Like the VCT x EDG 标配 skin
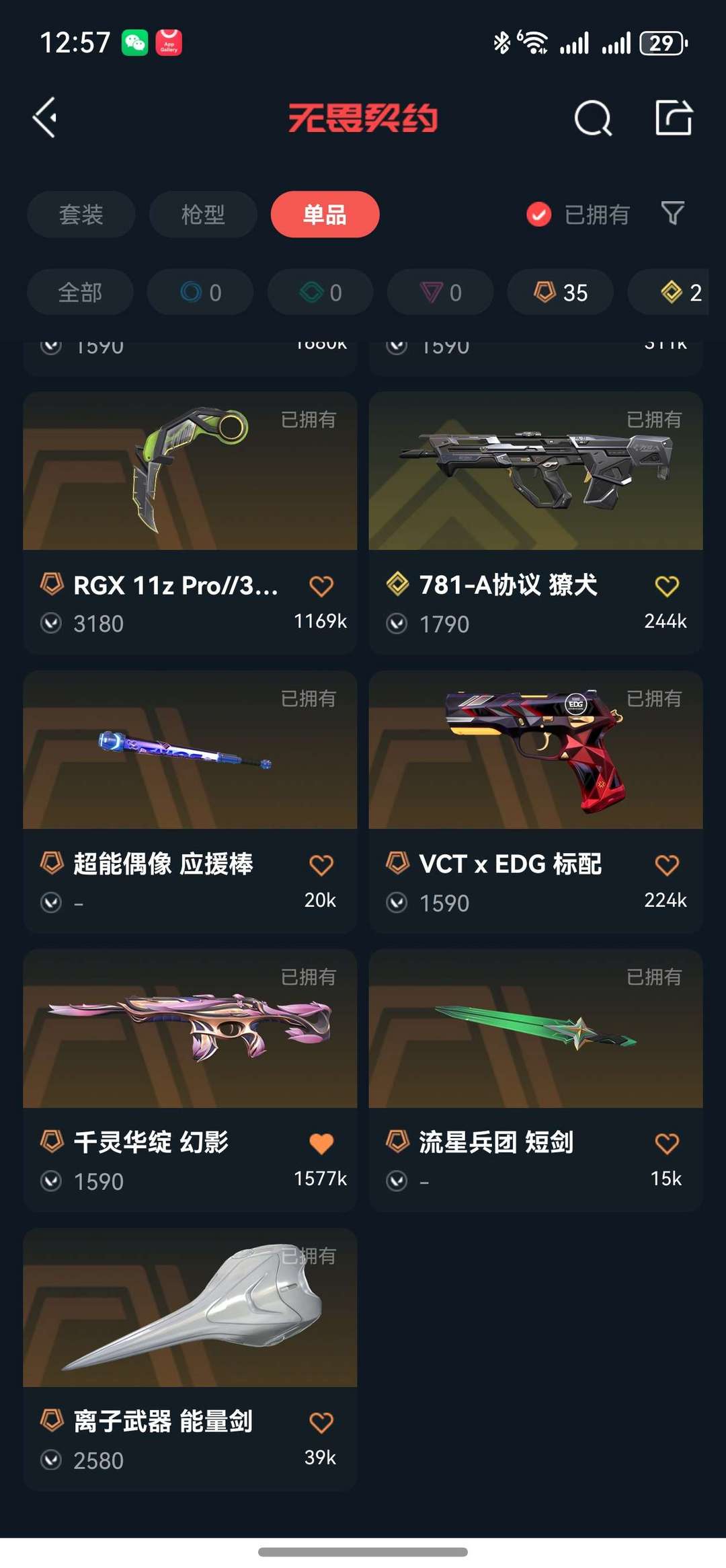 click(667, 864)
